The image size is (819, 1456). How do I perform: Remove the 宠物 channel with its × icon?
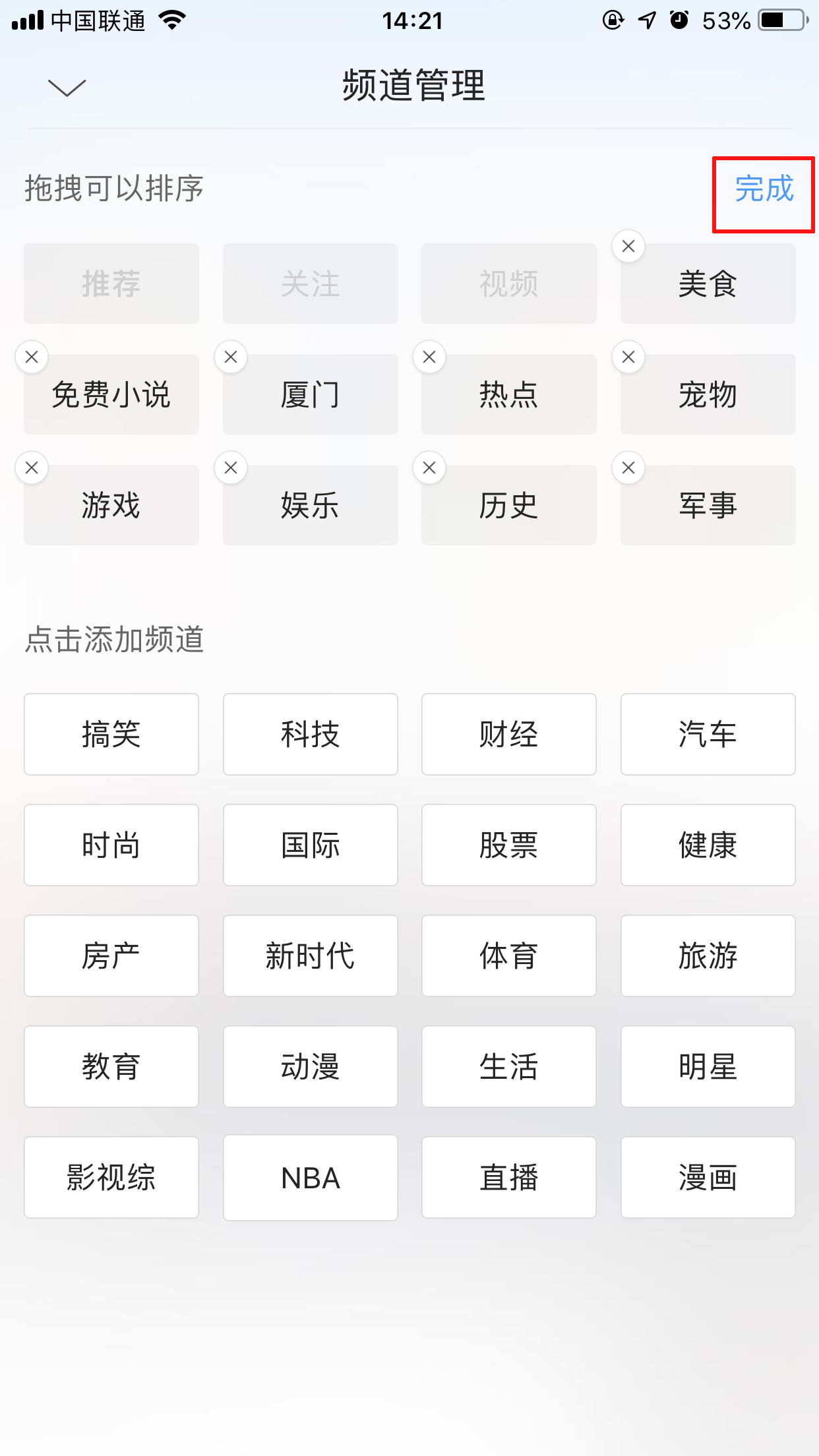pyautogui.click(x=628, y=356)
